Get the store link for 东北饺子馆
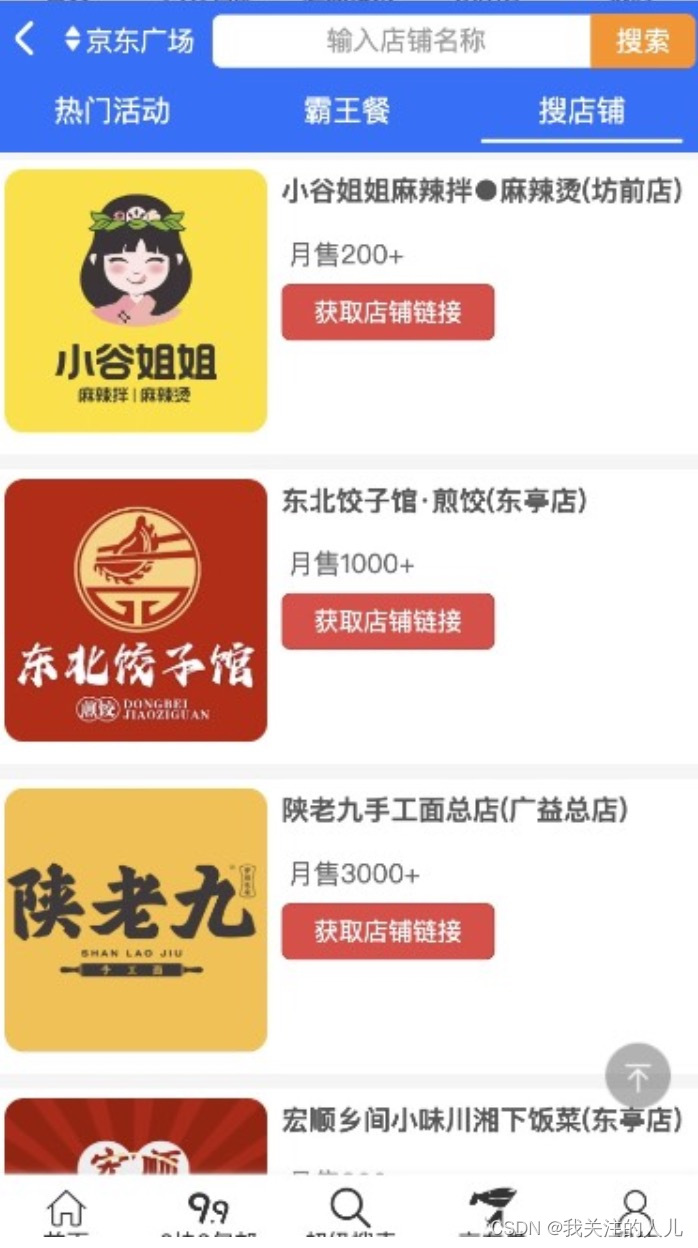This screenshot has width=698, height=1248. (388, 621)
